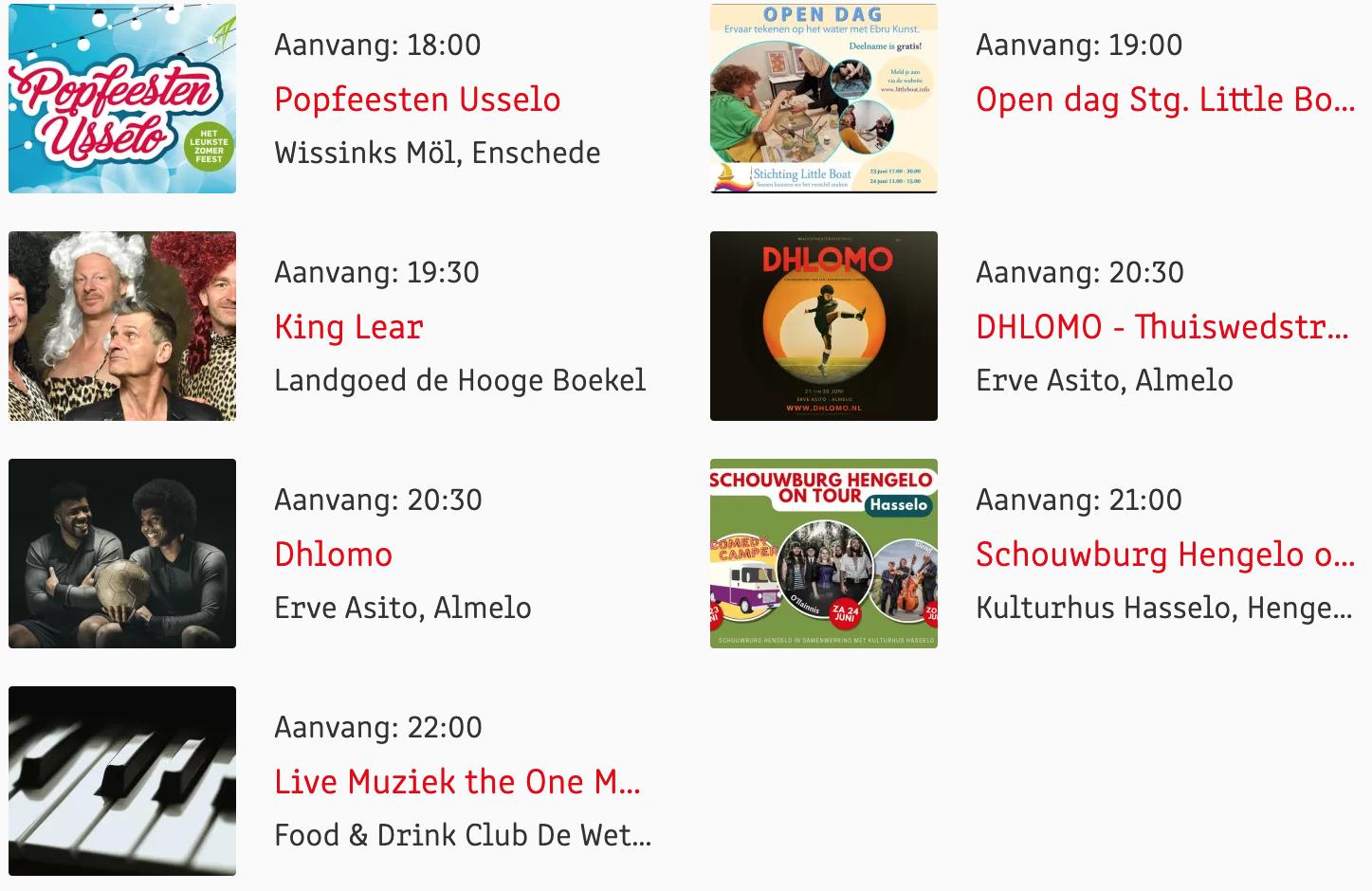Viewport: 1372px width, 891px height.
Task: Open Live Muziek the One M... event
Action: [x=457, y=782]
